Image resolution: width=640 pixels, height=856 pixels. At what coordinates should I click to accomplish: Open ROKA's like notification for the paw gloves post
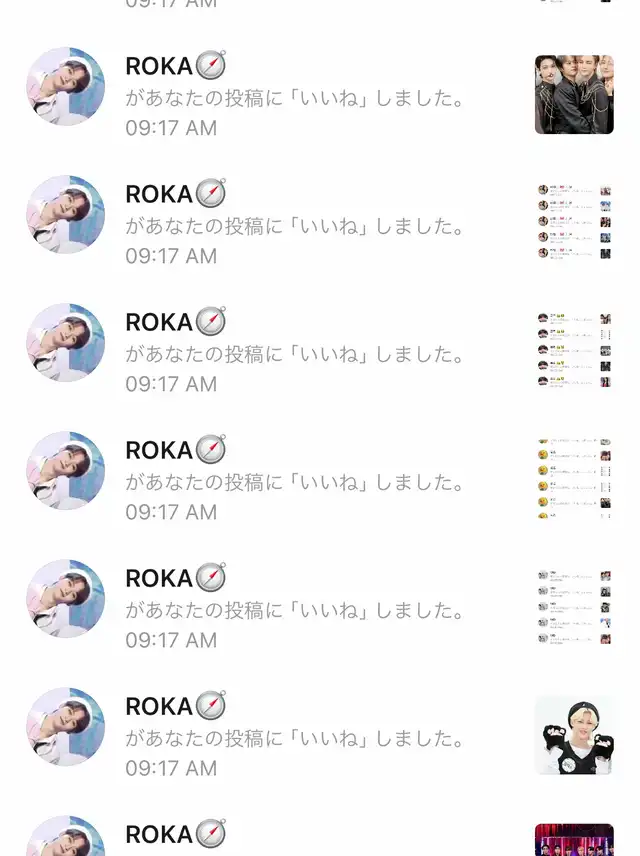pos(295,737)
